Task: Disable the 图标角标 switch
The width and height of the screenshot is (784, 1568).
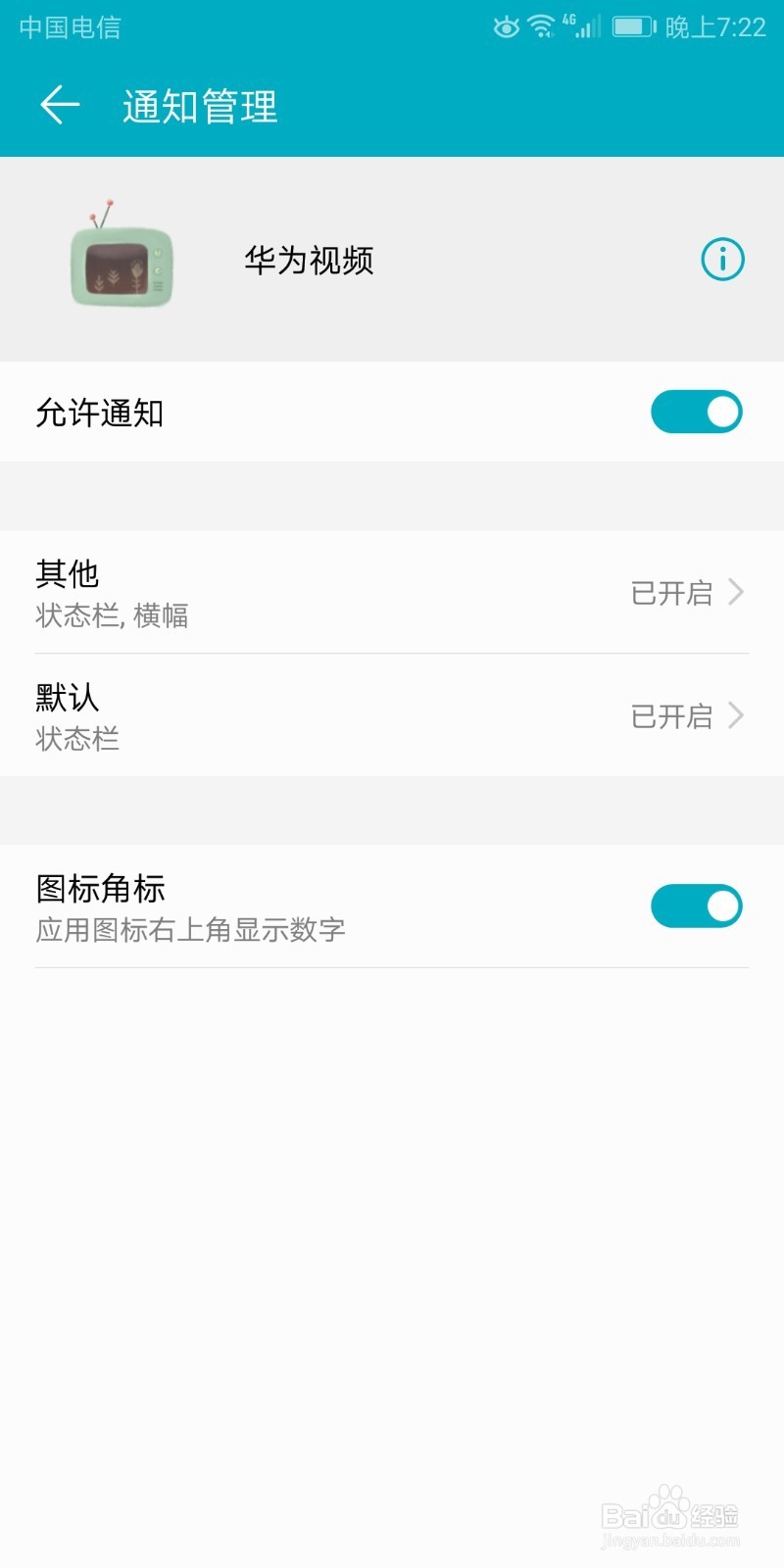Action: (x=696, y=906)
